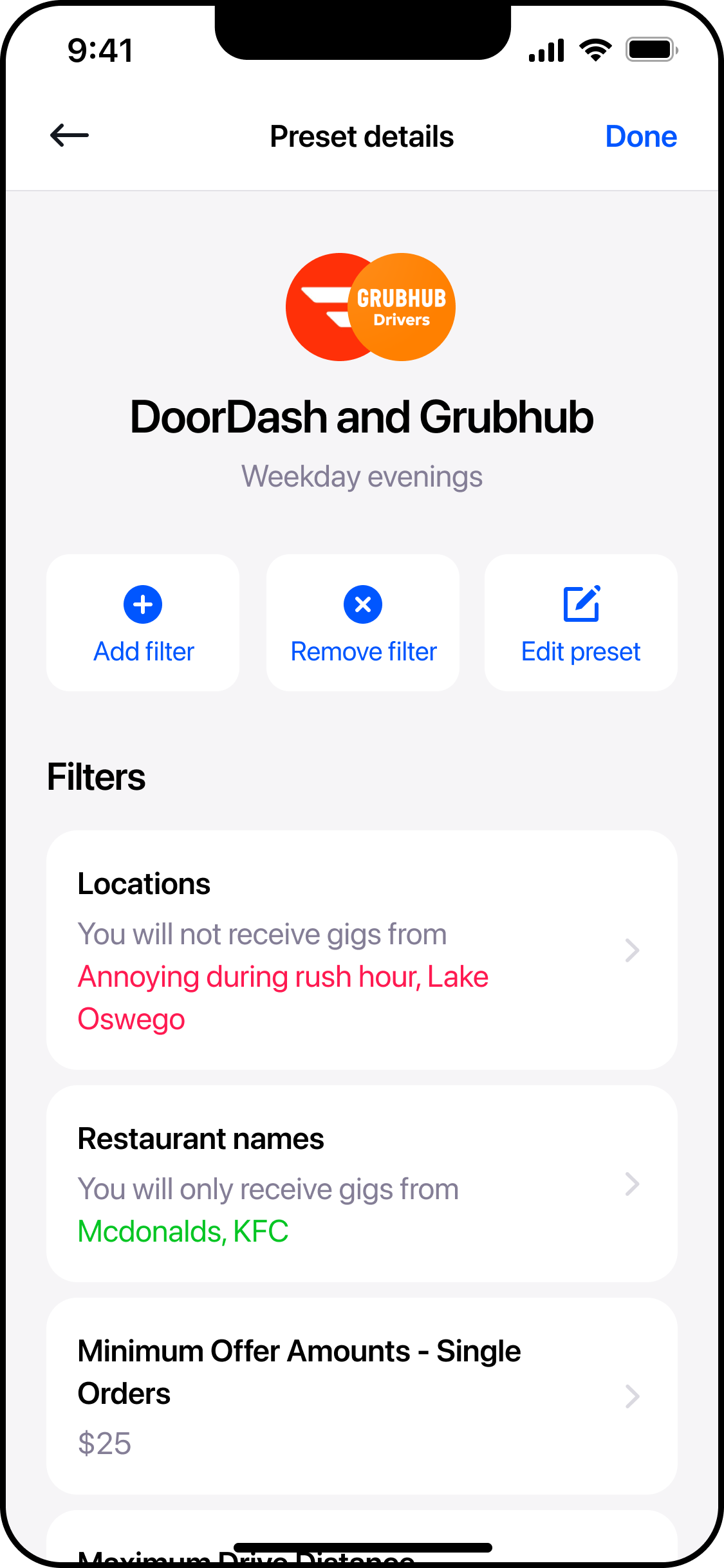Add a new filter

coord(143,623)
